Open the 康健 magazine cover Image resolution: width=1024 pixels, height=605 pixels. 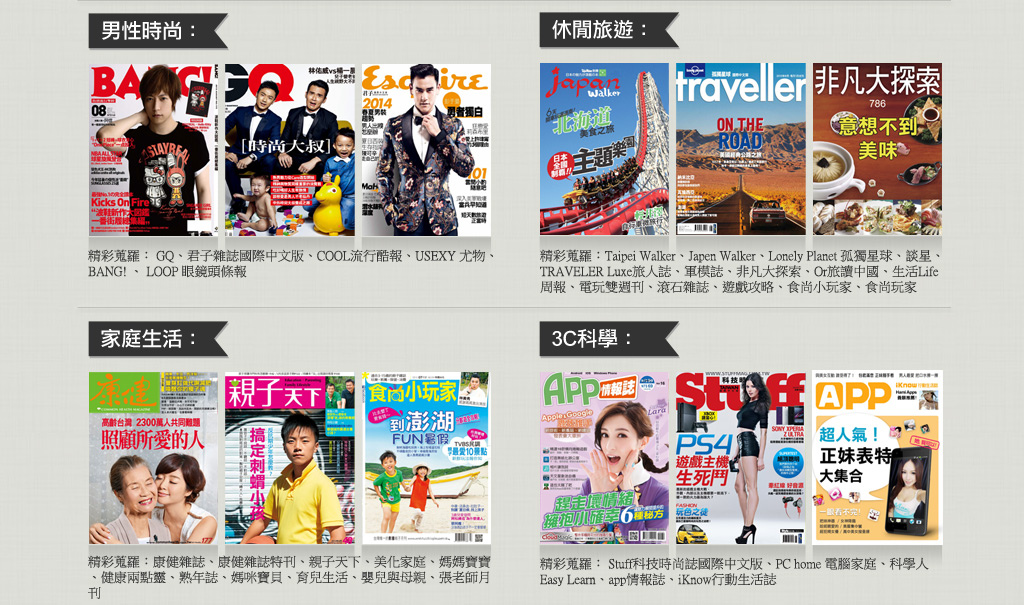pyautogui.click(x=153, y=458)
